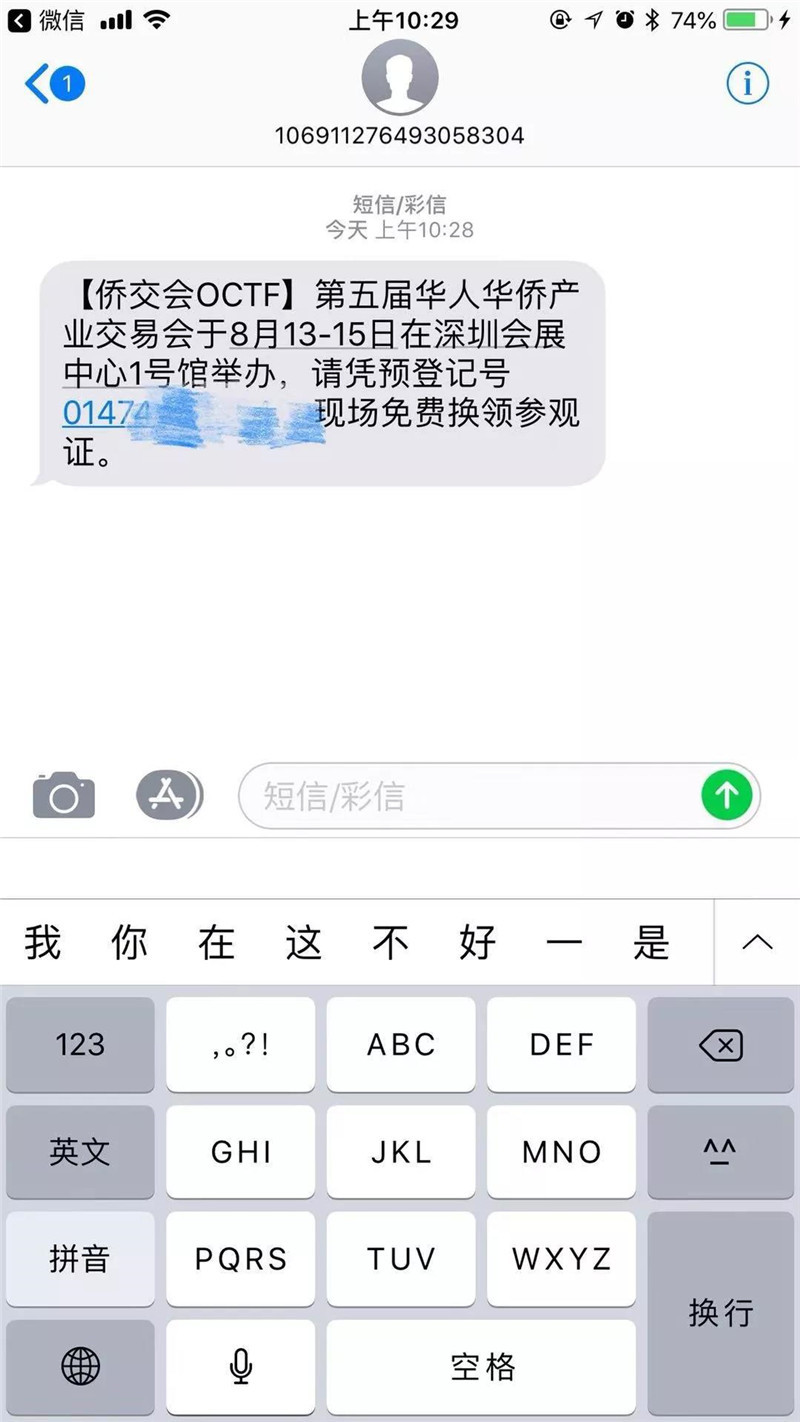The height and width of the screenshot is (1422, 800).
Task: Open the App Store apps drawer
Action: tap(169, 796)
